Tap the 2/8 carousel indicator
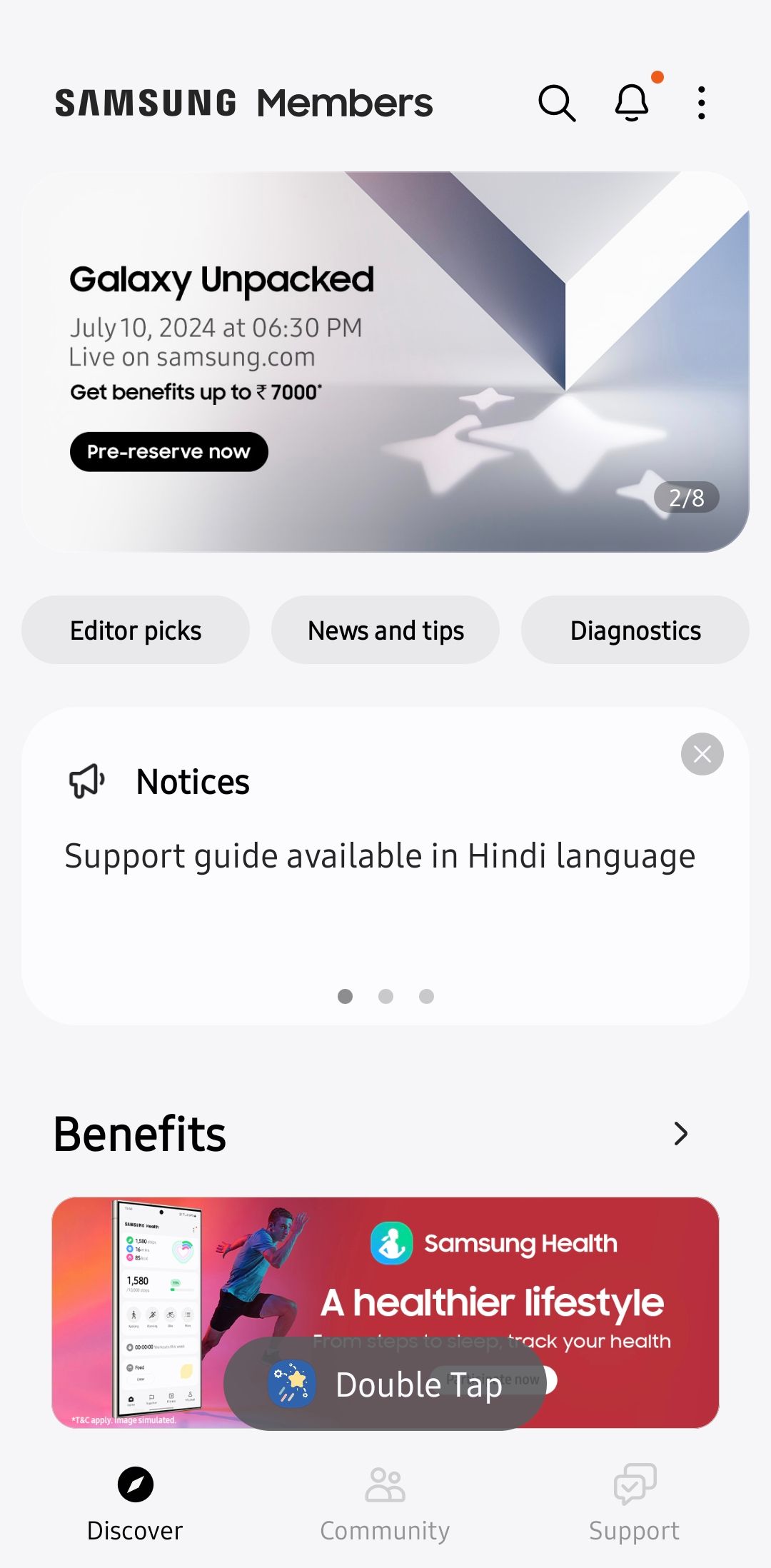The image size is (771, 1568). 686,497
